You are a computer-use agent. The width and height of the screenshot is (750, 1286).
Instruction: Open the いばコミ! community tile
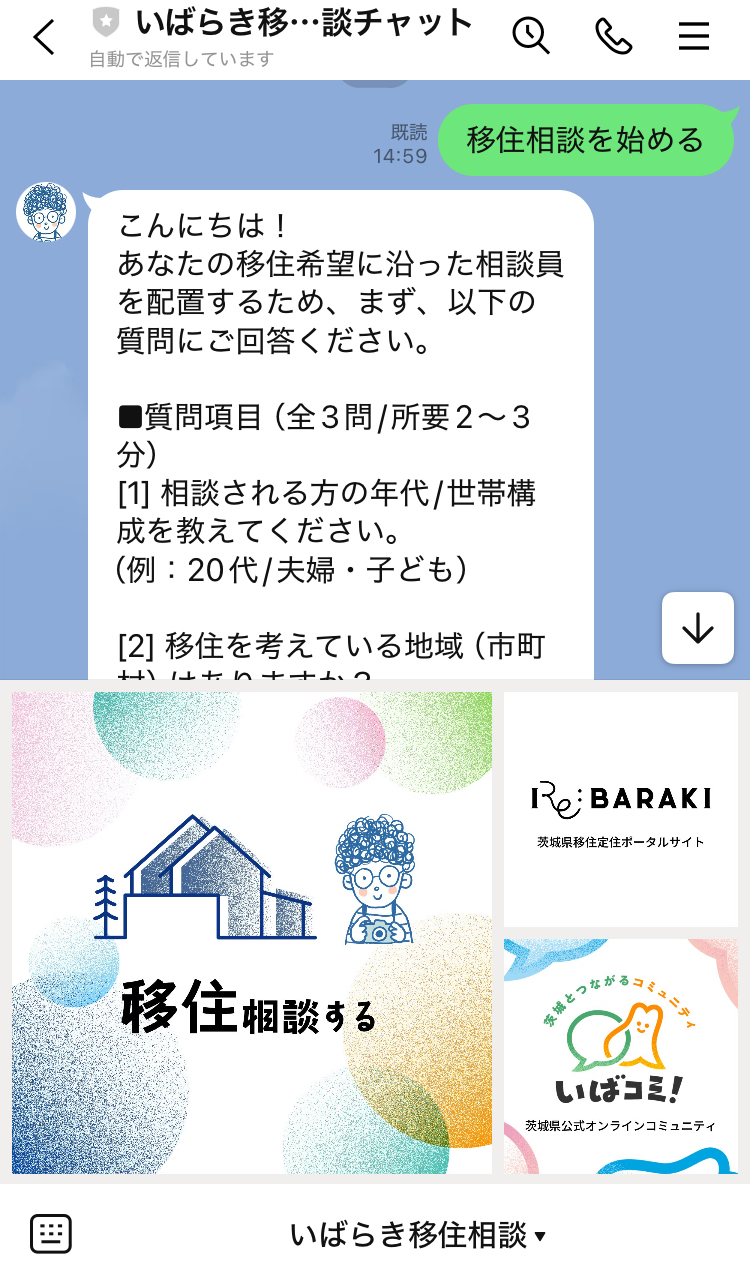pyautogui.click(x=620, y=1055)
